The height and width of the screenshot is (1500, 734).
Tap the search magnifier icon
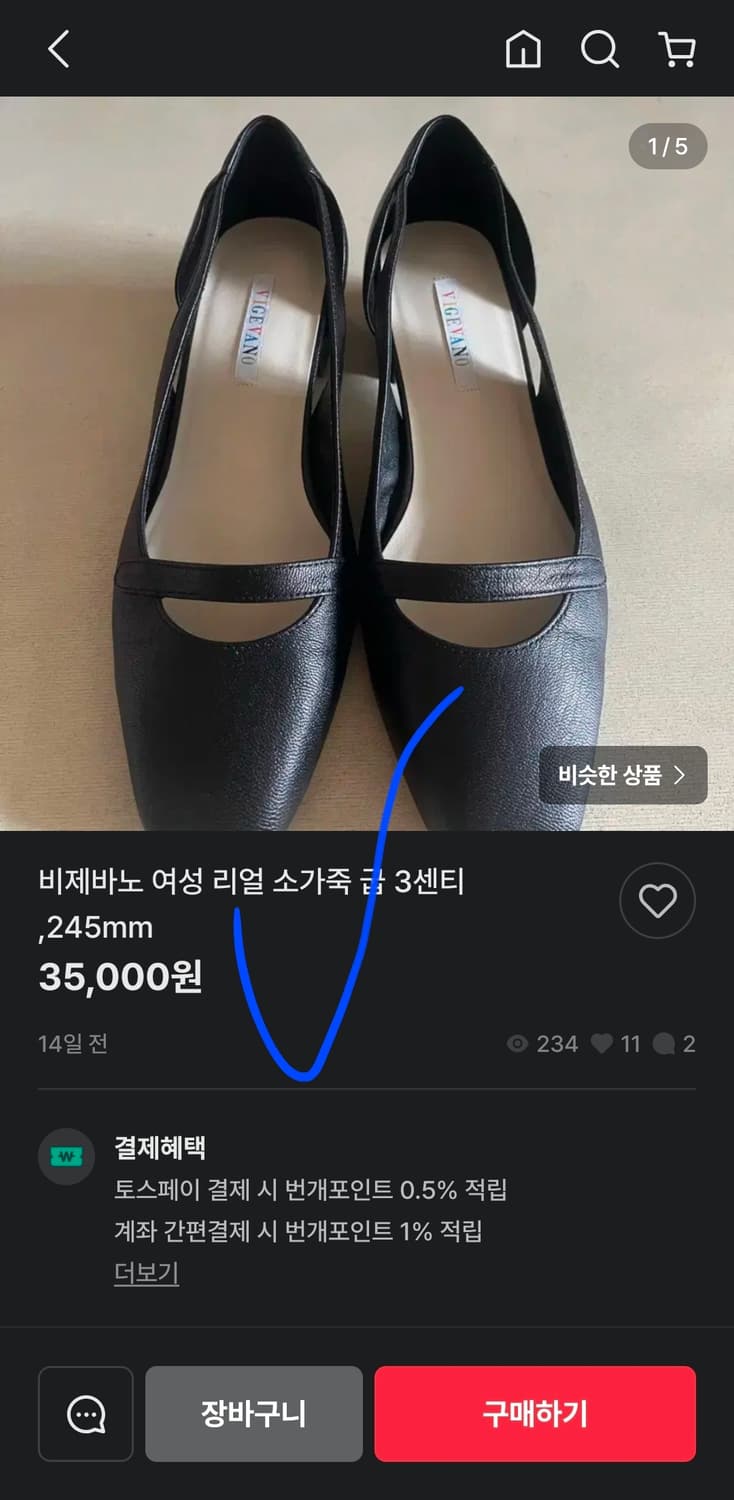600,49
